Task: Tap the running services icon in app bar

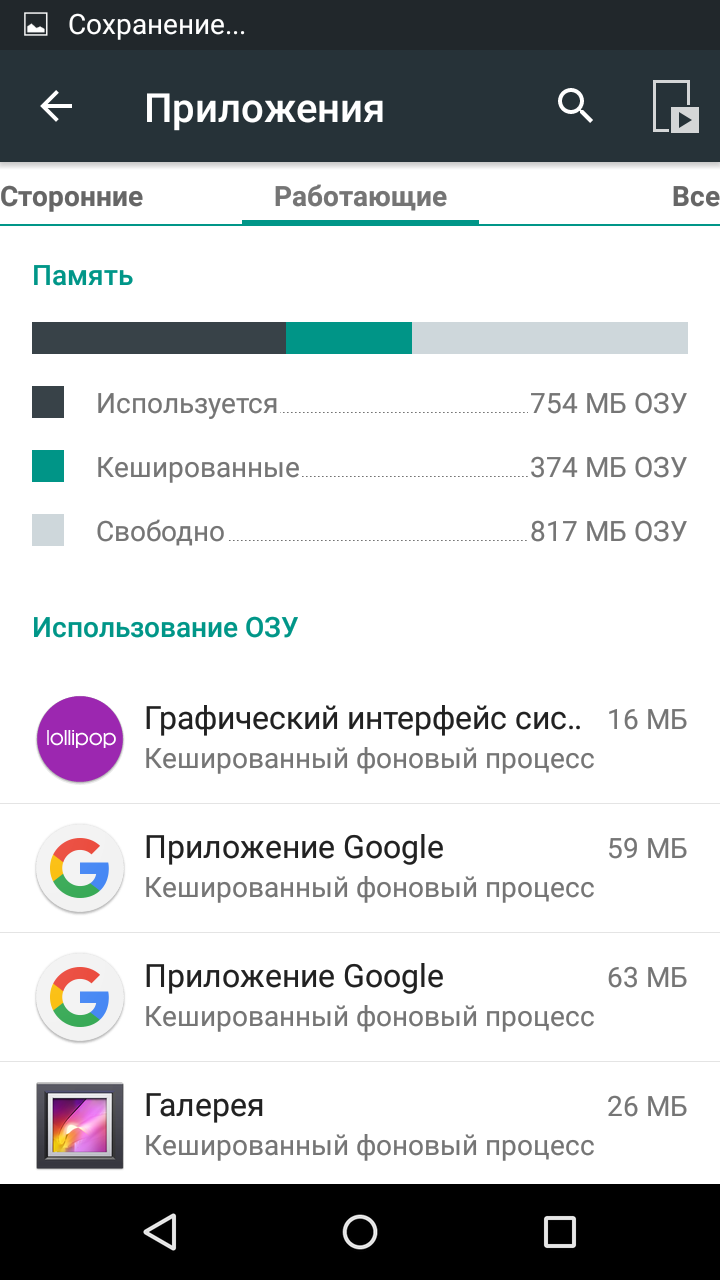Action: (x=675, y=106)
